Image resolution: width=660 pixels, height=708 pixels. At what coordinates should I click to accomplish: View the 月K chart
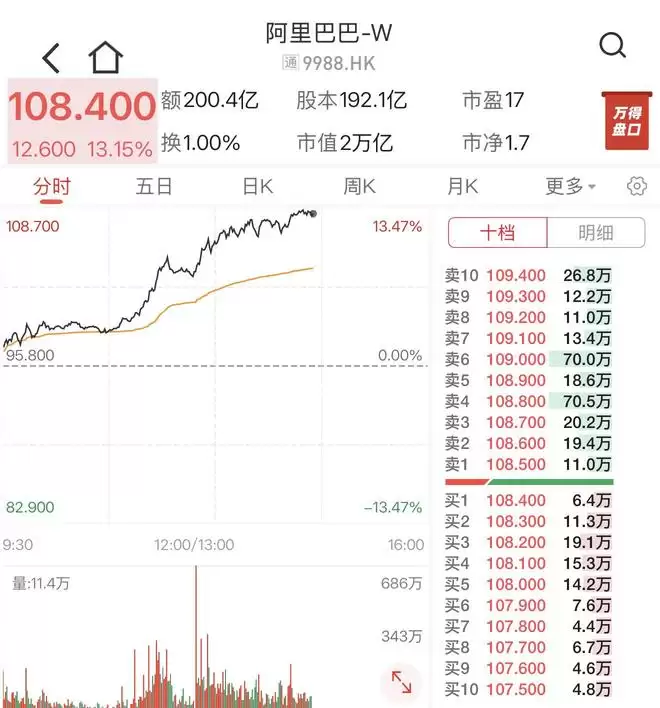[x=463, y=186]
